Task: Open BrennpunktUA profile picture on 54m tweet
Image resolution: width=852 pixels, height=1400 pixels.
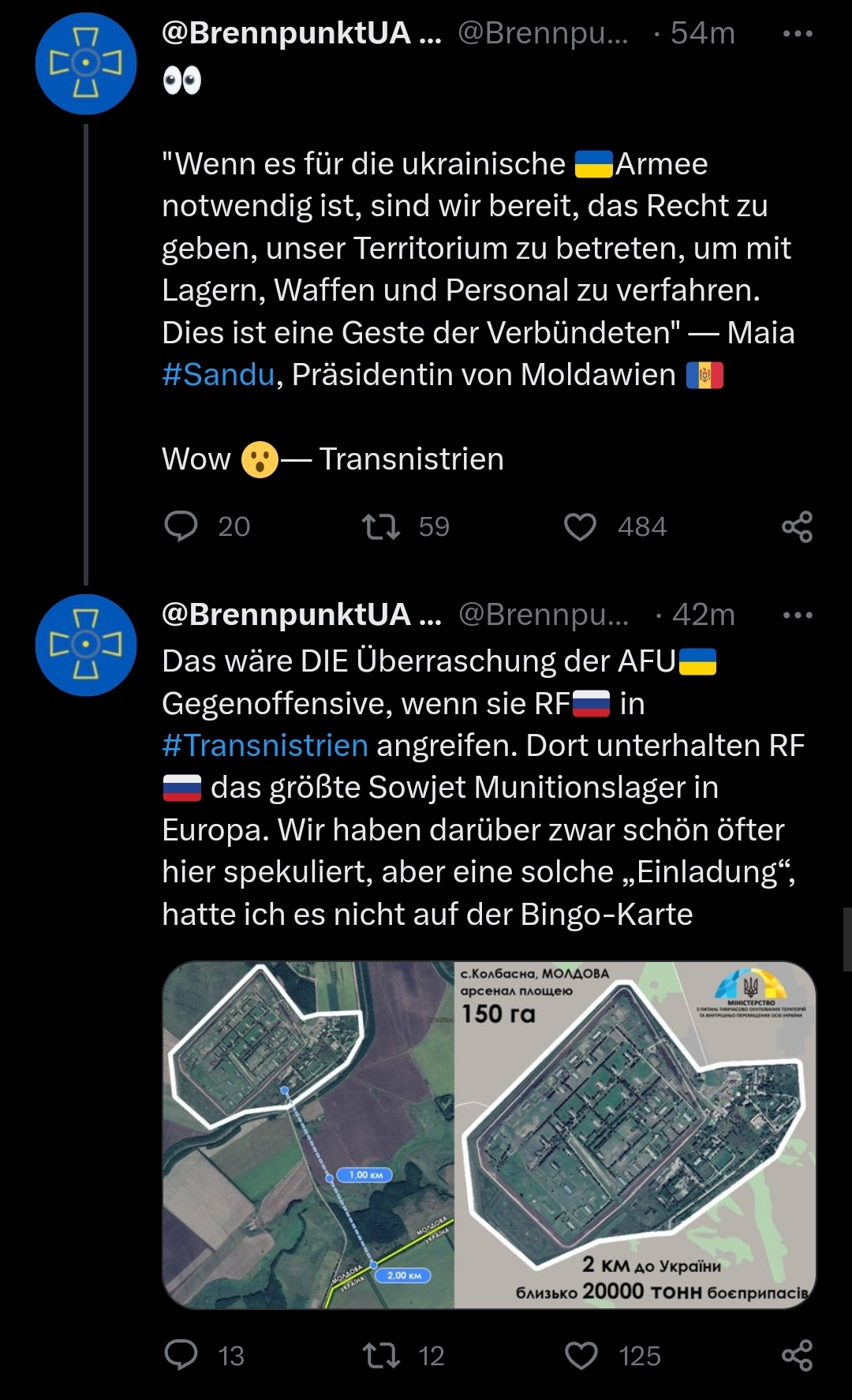Action: [x=86, y=64]
